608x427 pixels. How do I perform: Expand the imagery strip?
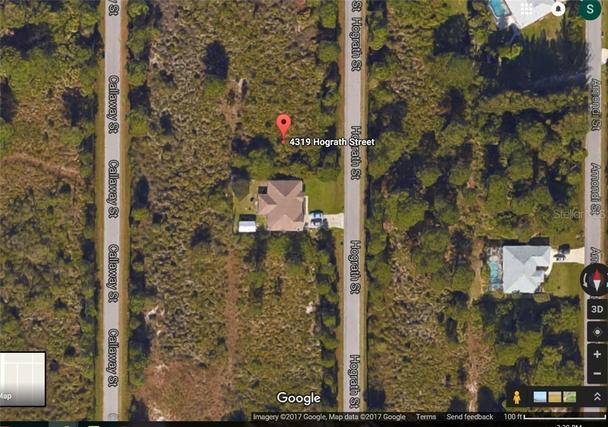point(597,397)
